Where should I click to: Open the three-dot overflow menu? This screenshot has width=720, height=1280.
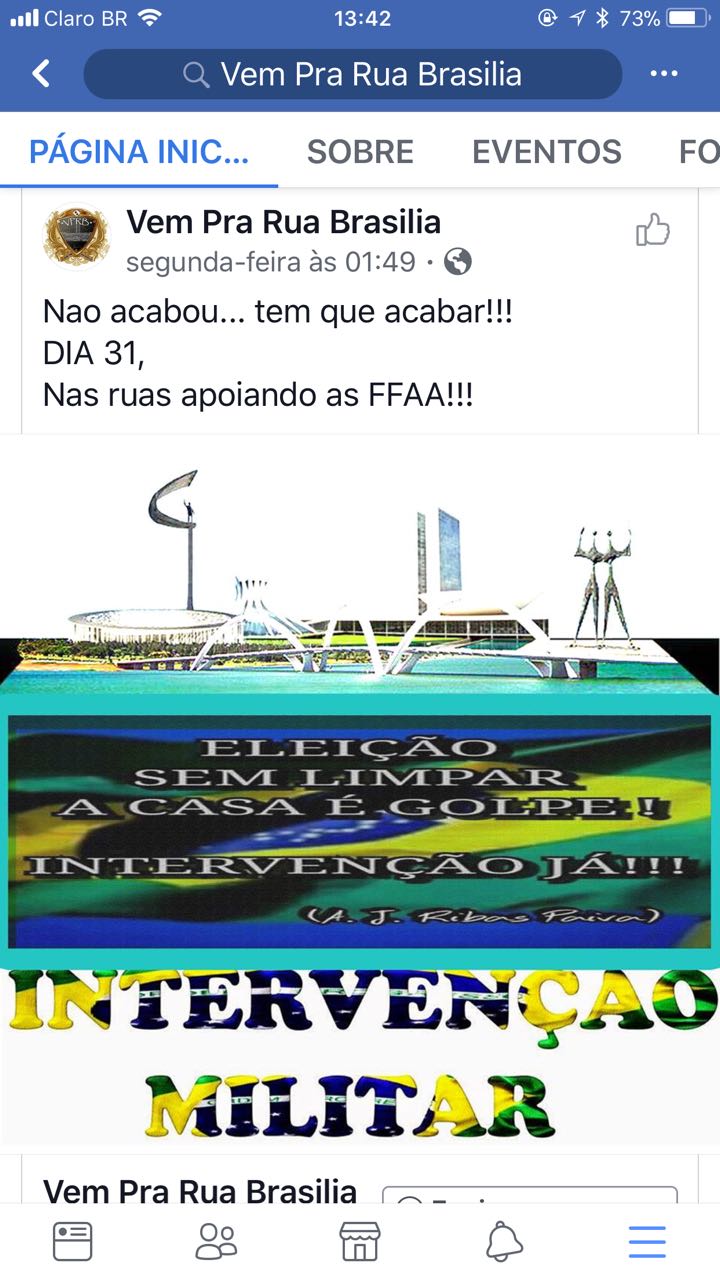[664, 74]
